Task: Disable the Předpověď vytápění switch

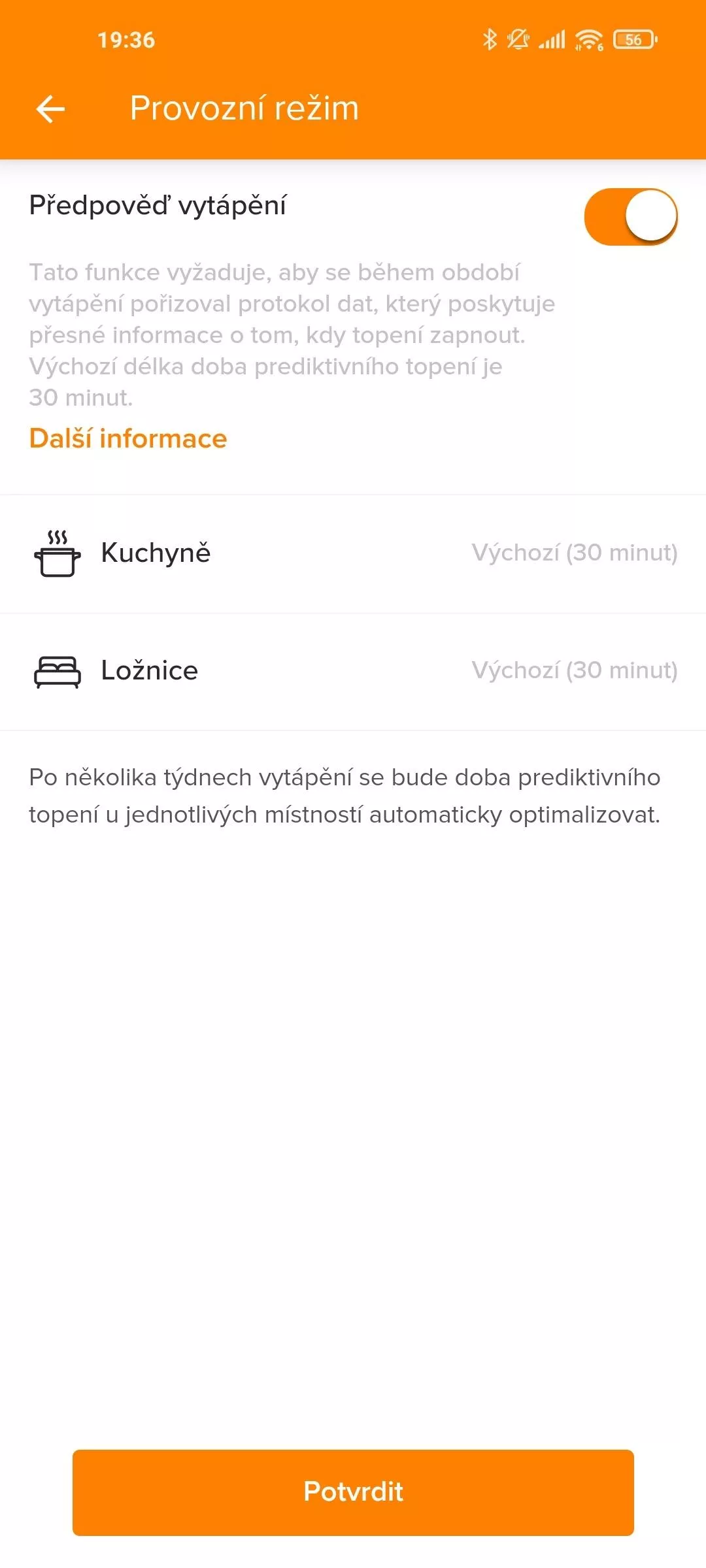Action: coord(631,217)
